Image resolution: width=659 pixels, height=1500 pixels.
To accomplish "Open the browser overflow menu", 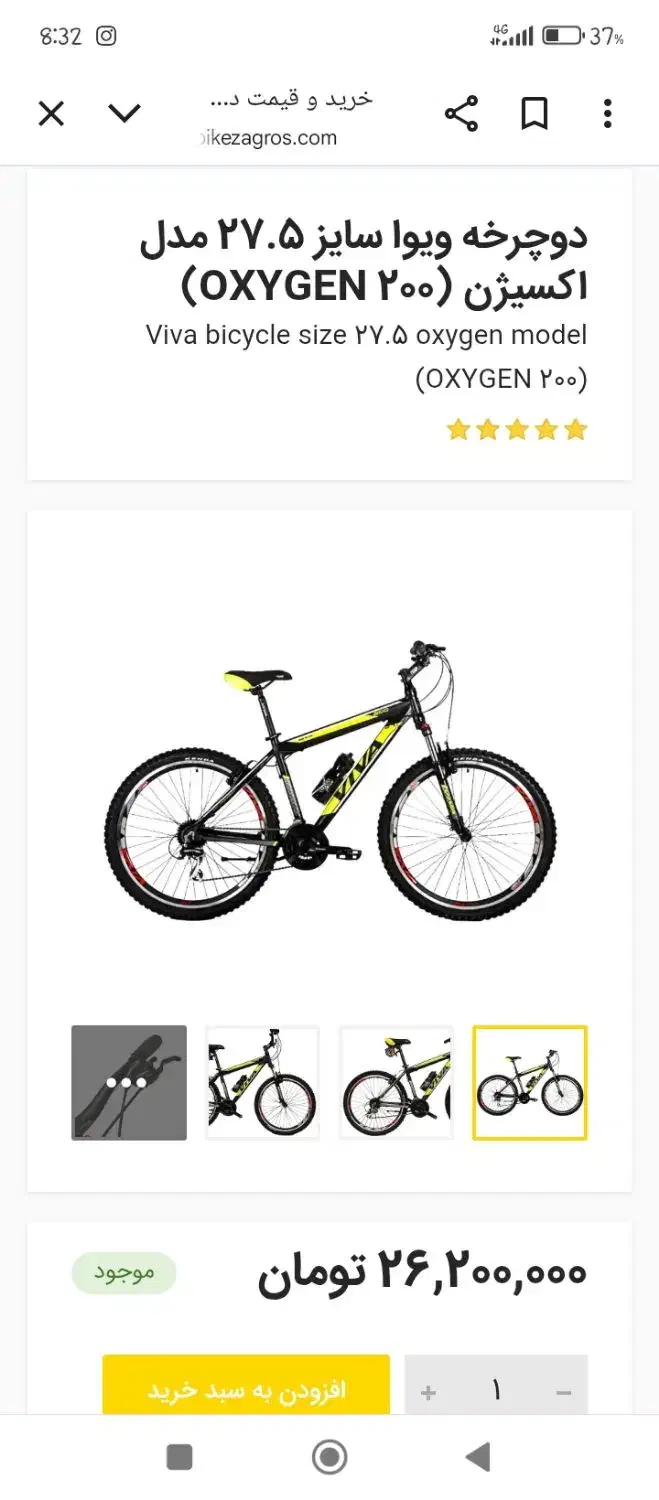I will (x=607, y=114).
